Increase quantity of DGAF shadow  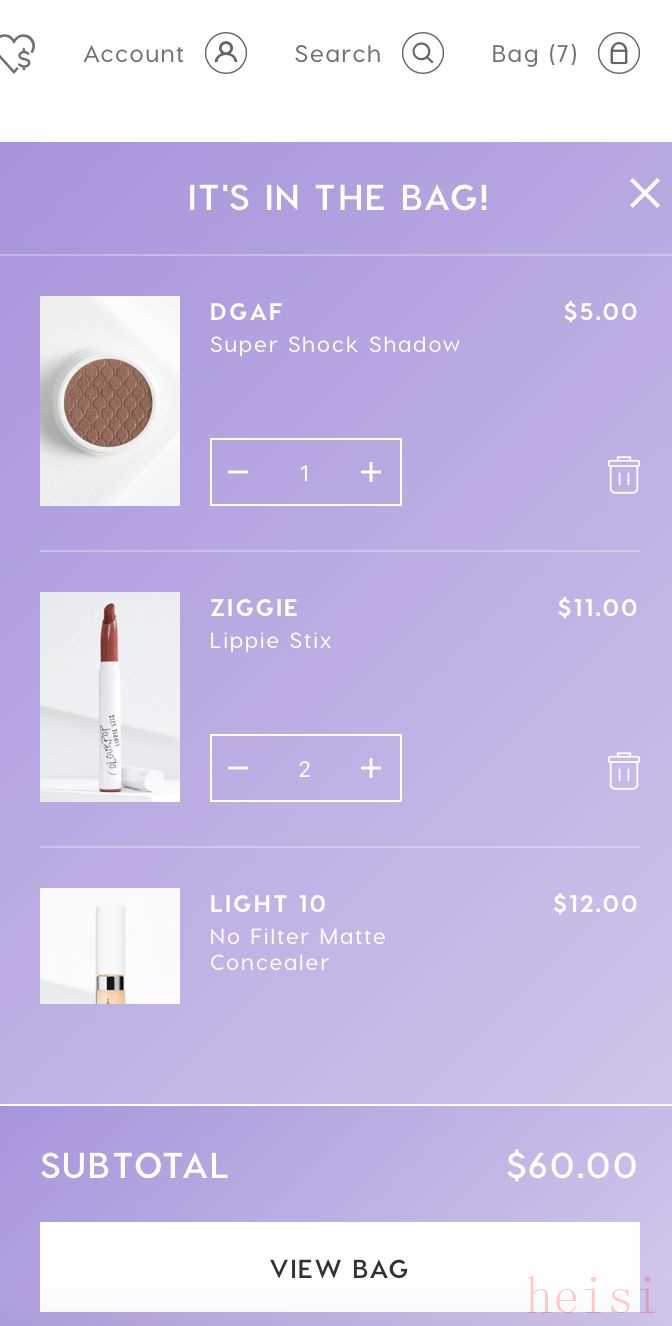[371, 472]
